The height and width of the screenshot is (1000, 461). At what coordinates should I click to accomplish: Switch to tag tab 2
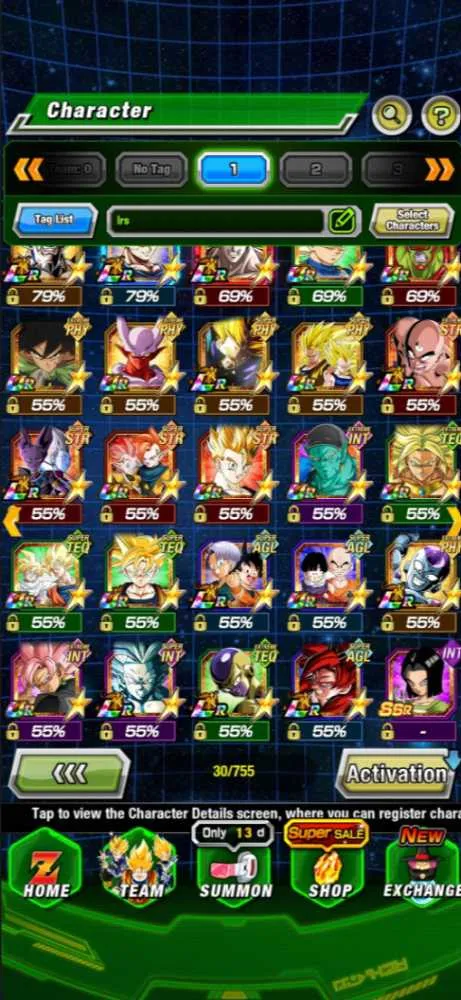tap(316, 170)
